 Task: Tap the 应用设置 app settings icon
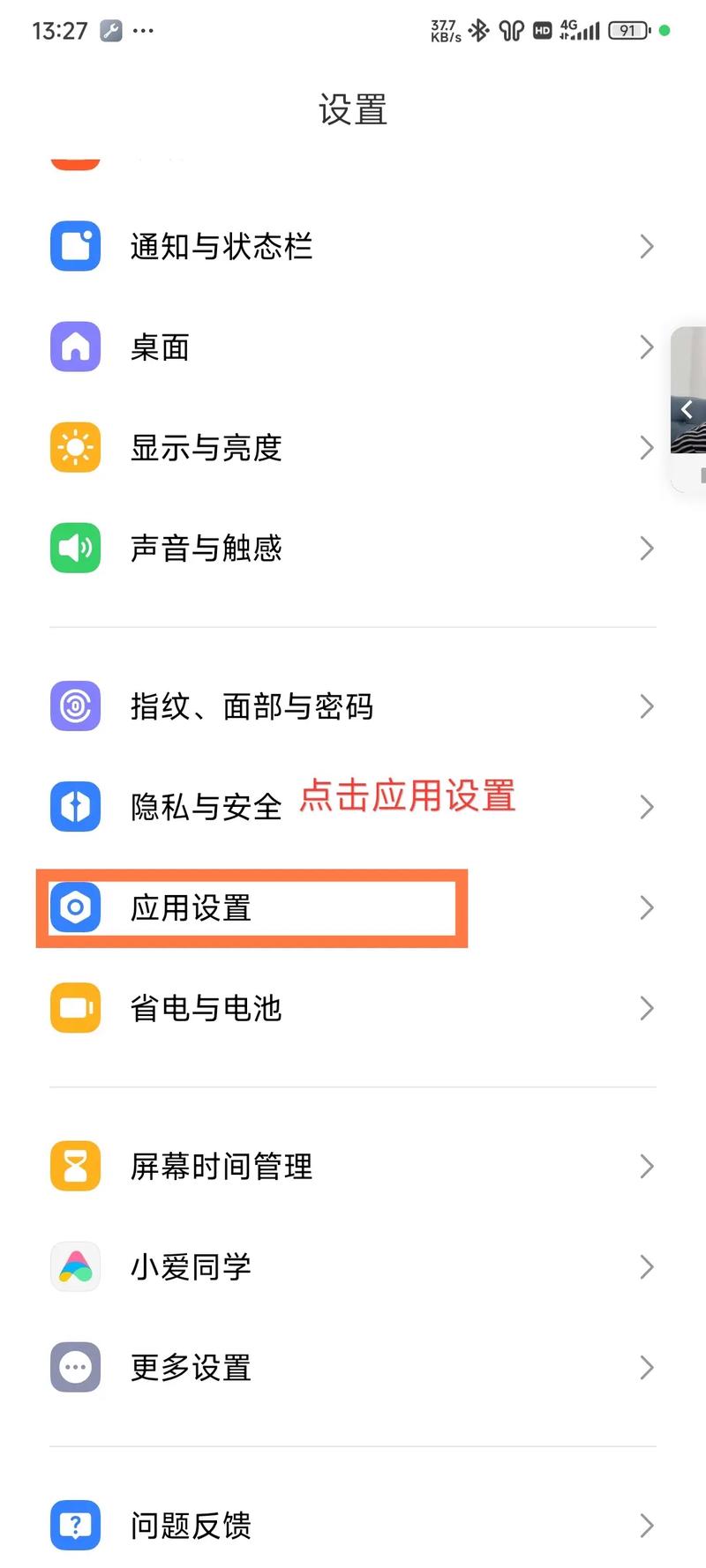point(75,907)
